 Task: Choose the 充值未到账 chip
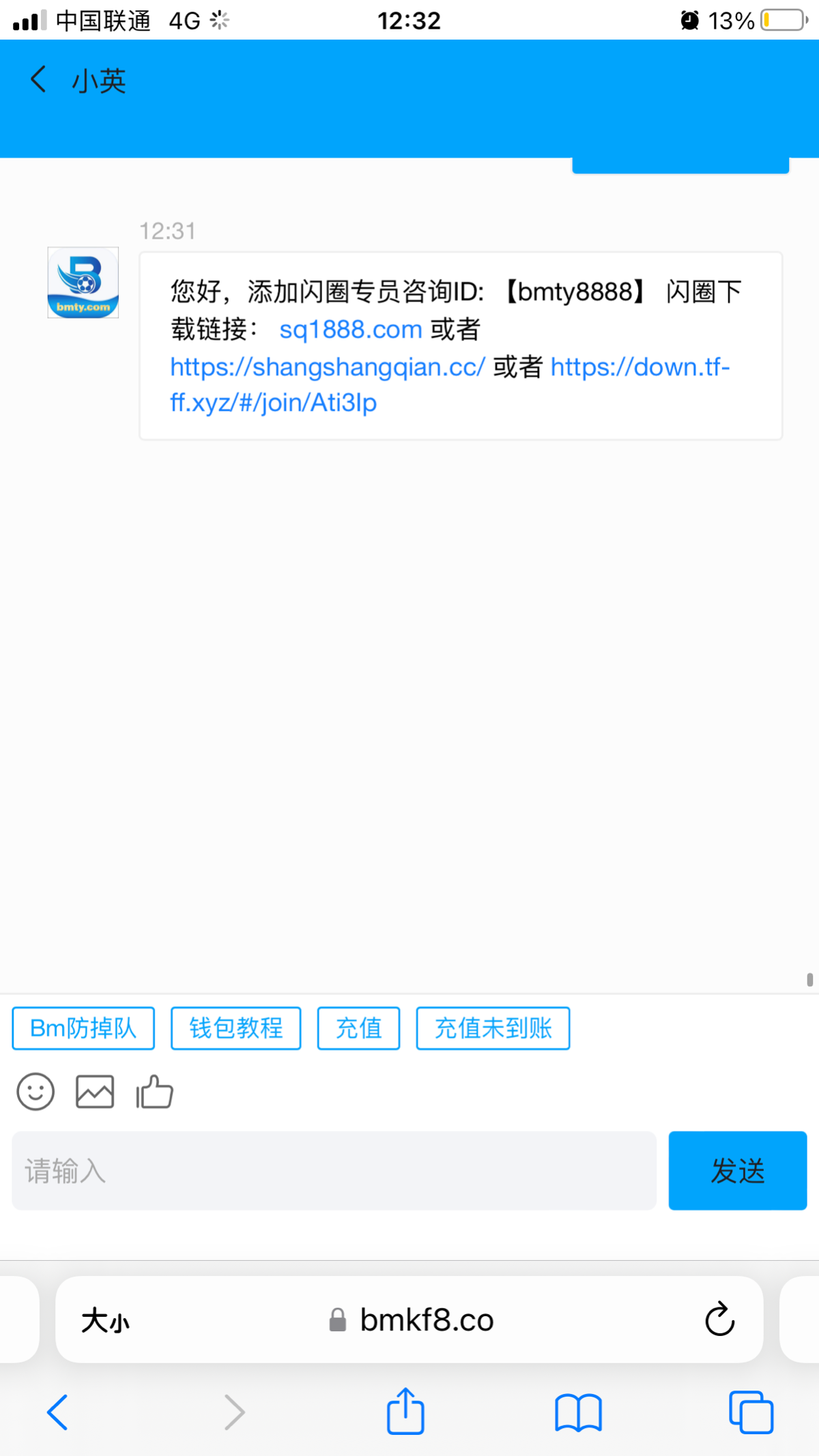point(493,1028)
